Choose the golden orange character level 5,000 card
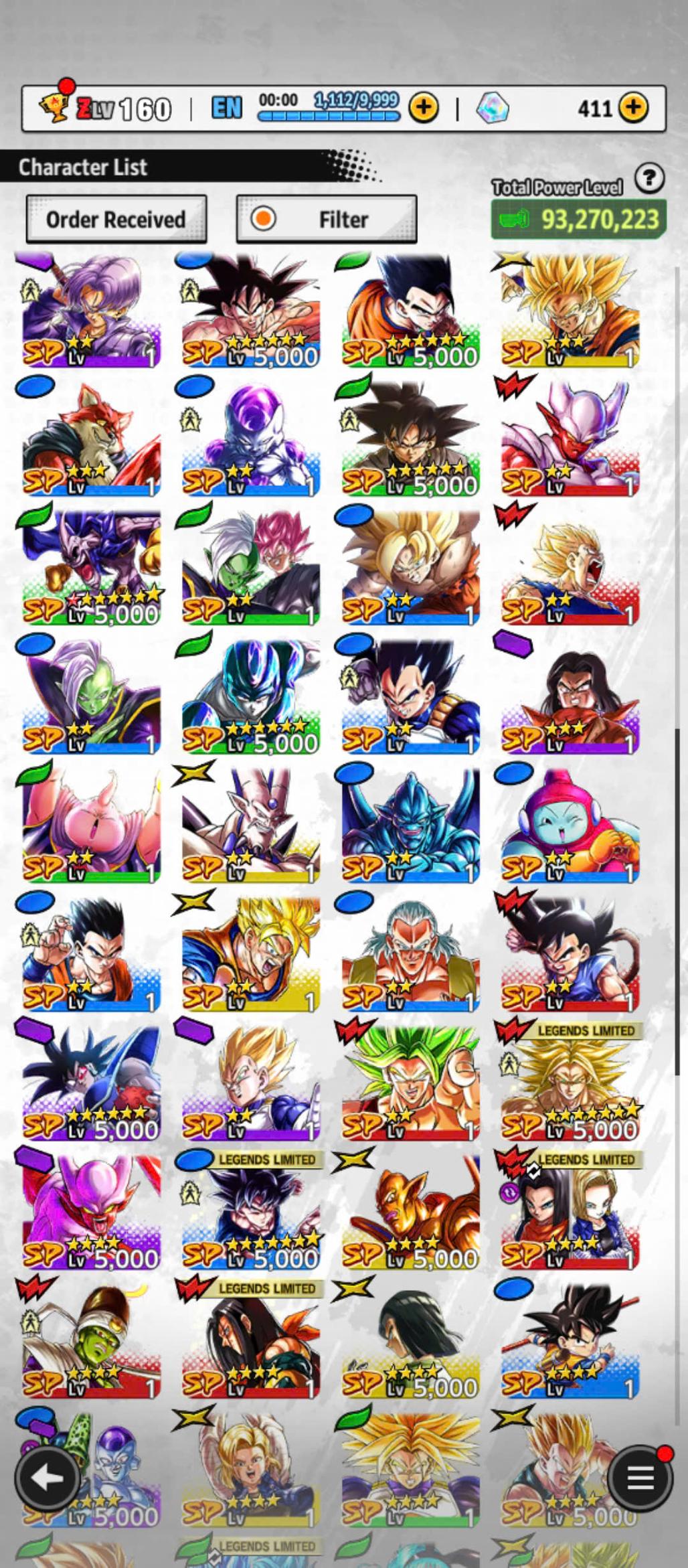The image size is (688, 1568). click(411, 1213)
